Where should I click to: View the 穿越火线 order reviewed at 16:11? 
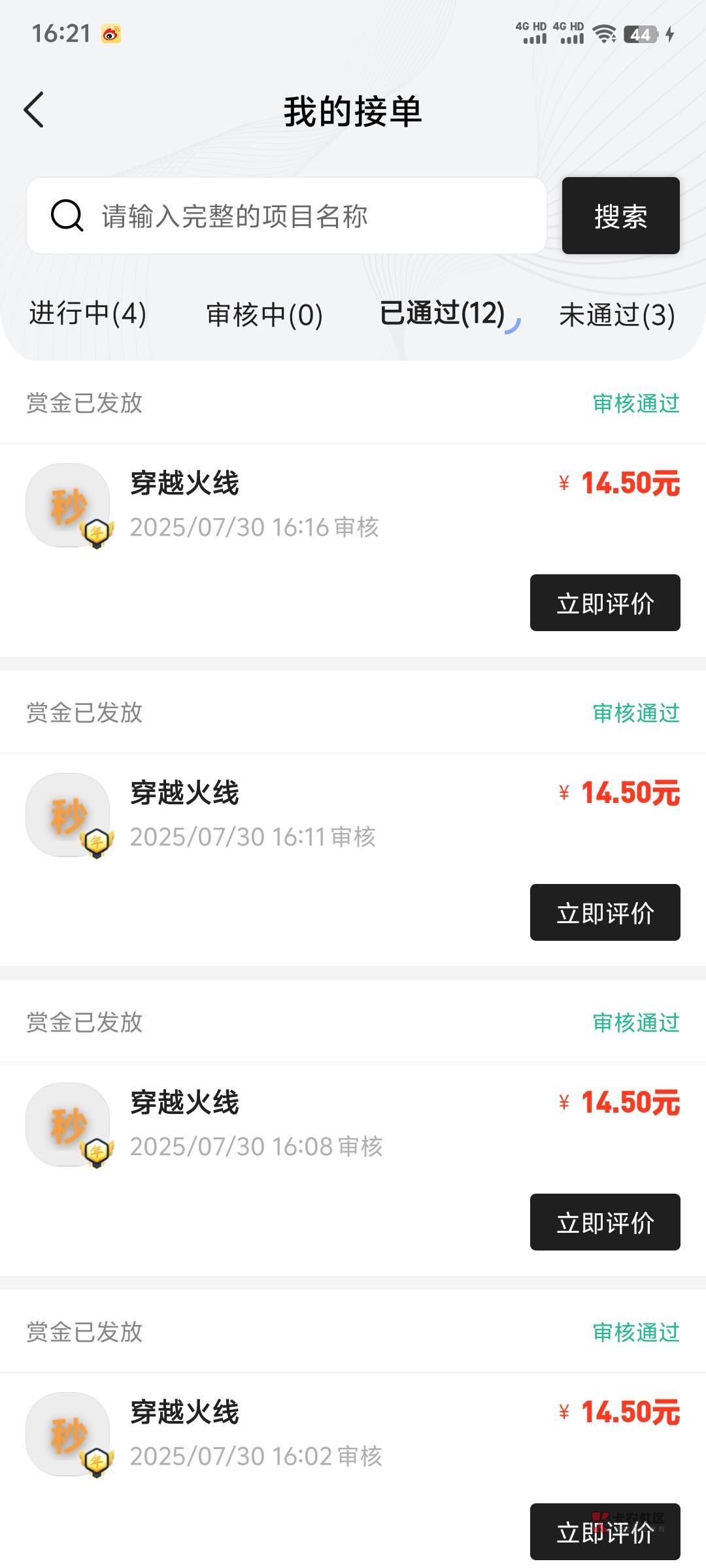pyautogui.click(x=185, y=794)
